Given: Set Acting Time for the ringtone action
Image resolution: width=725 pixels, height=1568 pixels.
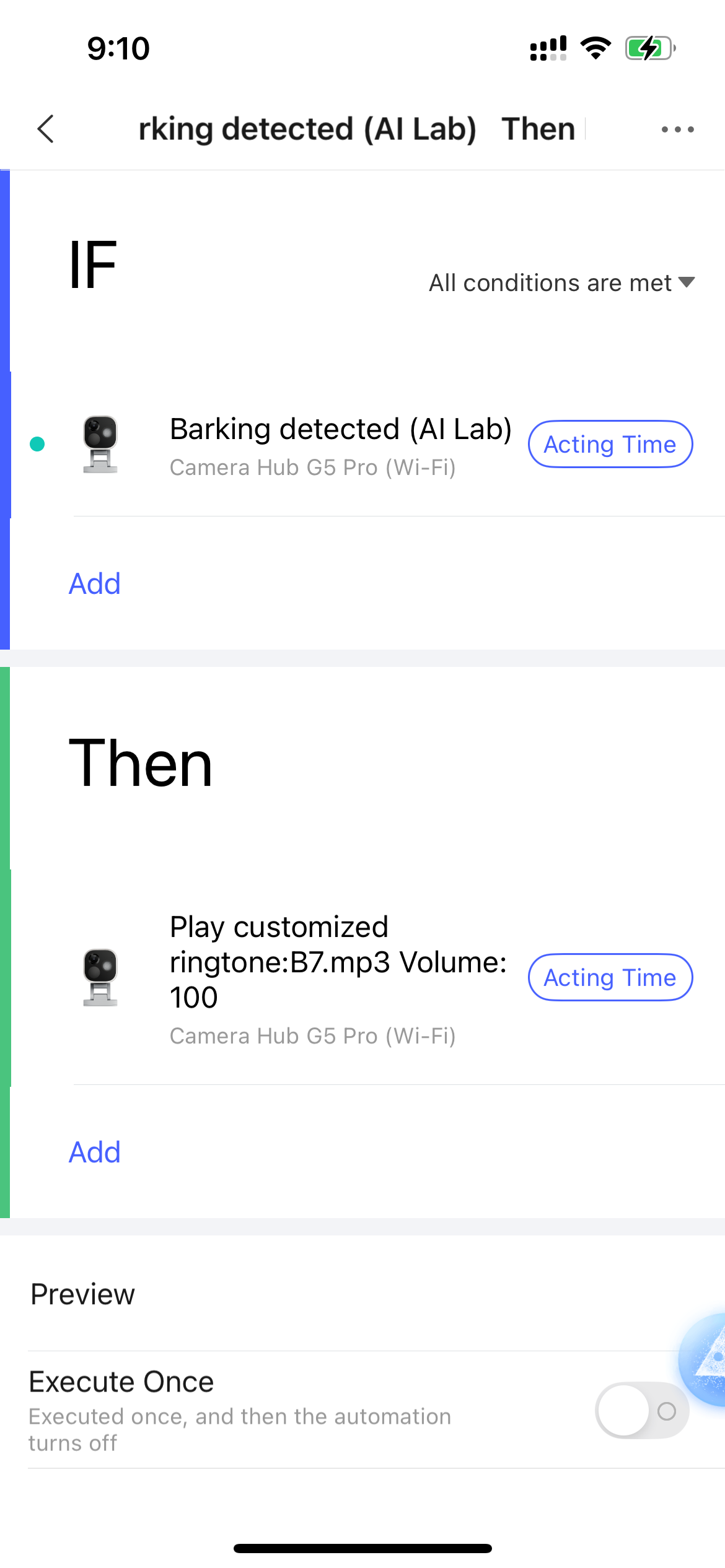Looking at the screenshot, I should pos(610,978).
